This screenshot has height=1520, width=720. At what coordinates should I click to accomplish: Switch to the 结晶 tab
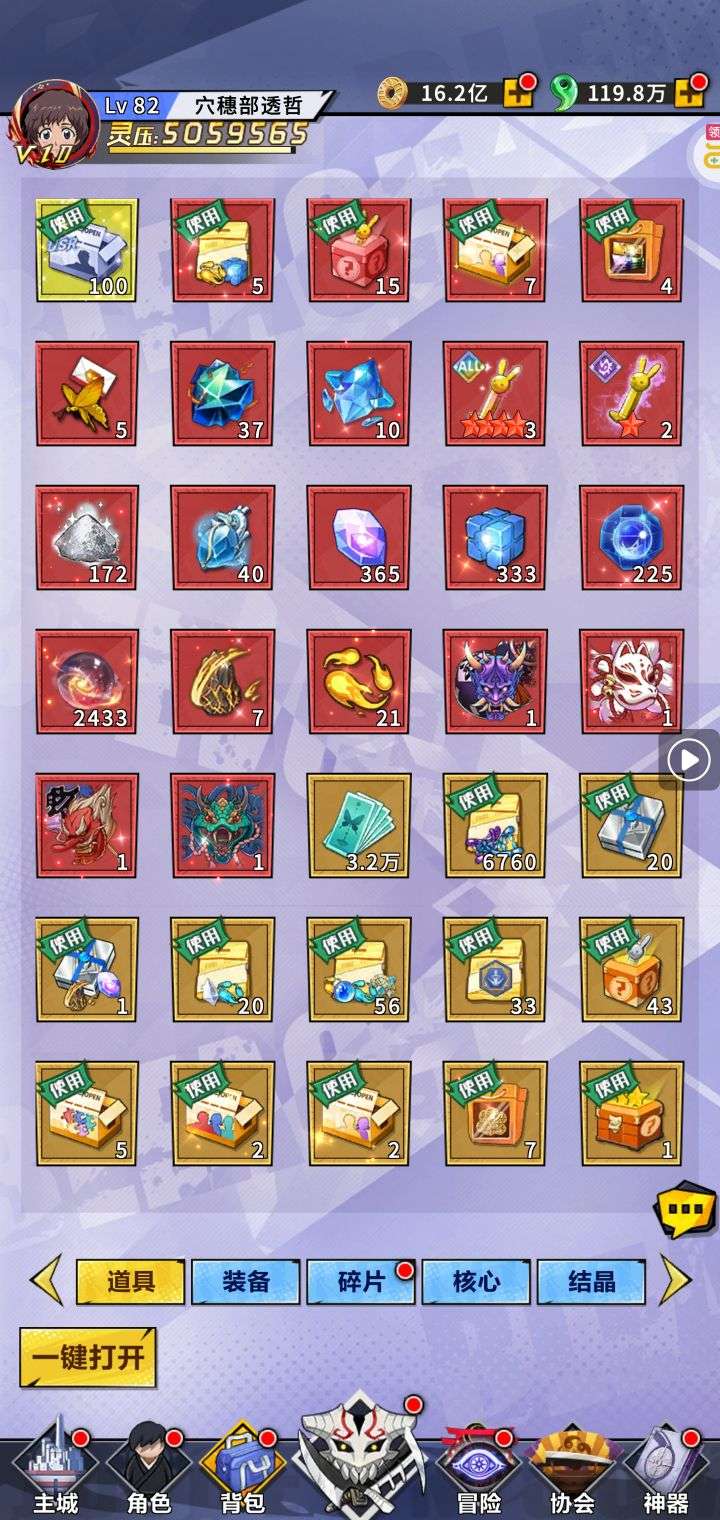[591, 1281]
